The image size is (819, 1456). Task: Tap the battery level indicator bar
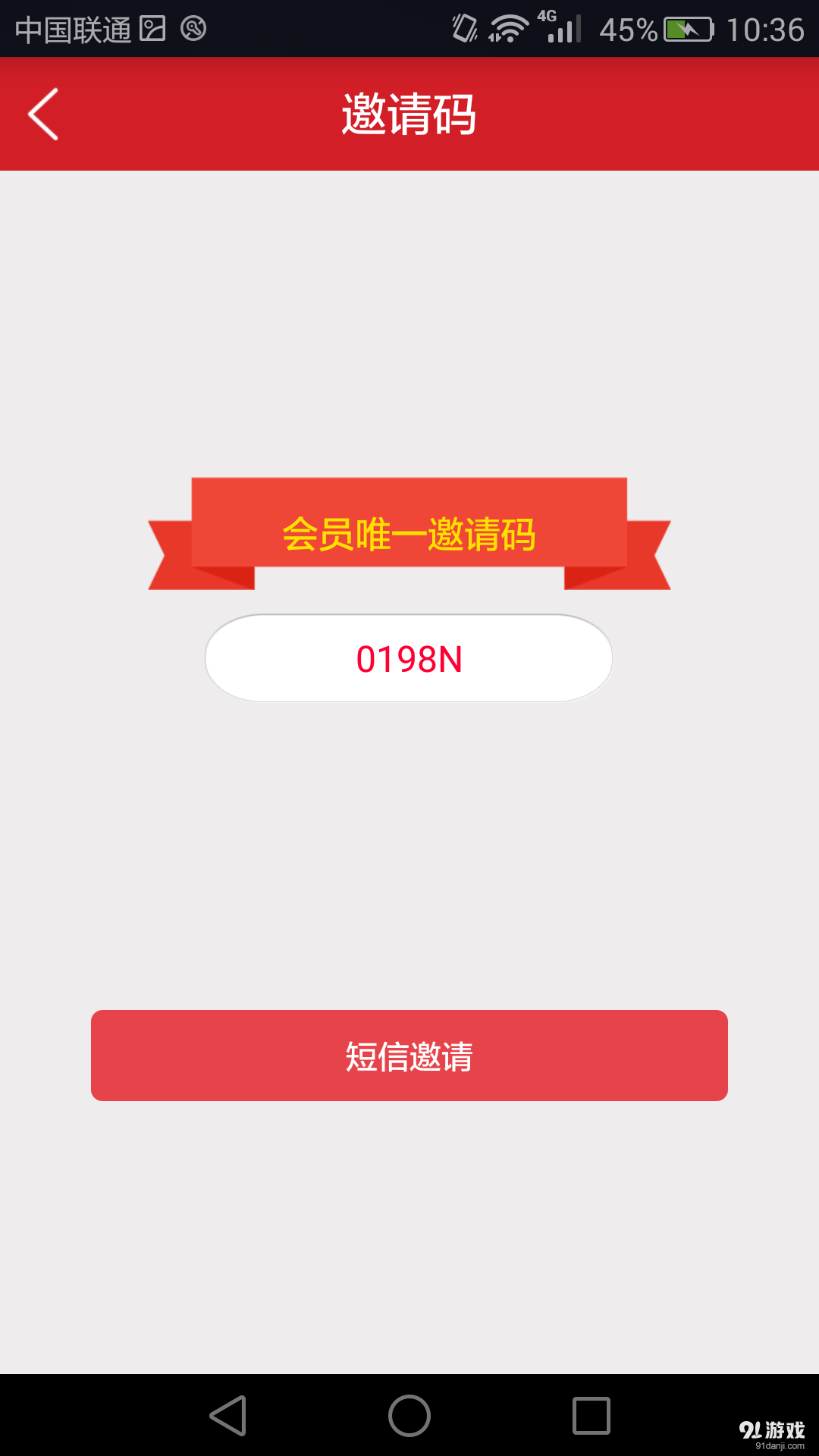coord(675,29)
